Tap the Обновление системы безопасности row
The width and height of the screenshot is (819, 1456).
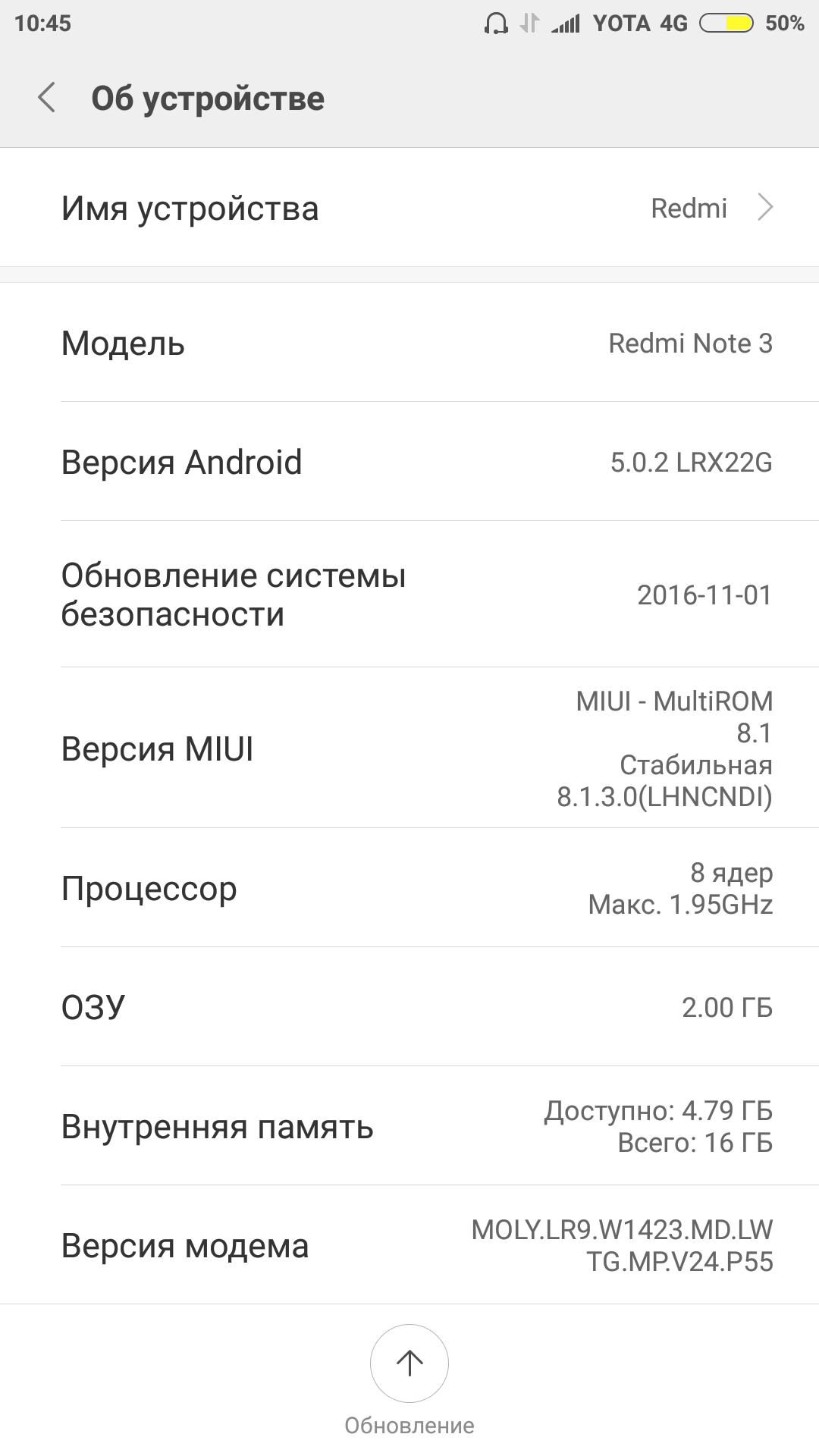pos(409,595)
